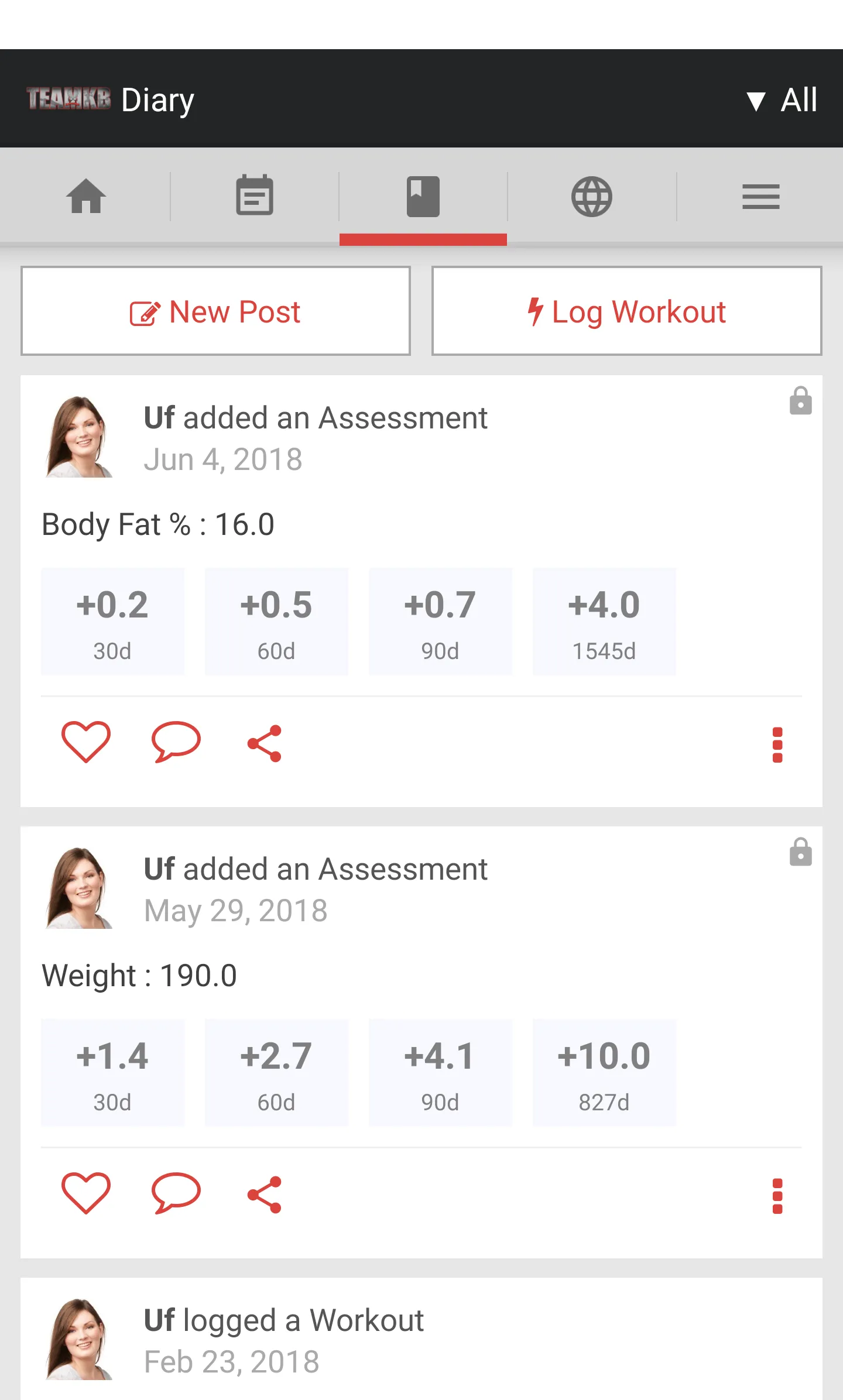Open overflow menu on Body Fat post
Viewport: 843px width, 1400px height.
[777, 745]
